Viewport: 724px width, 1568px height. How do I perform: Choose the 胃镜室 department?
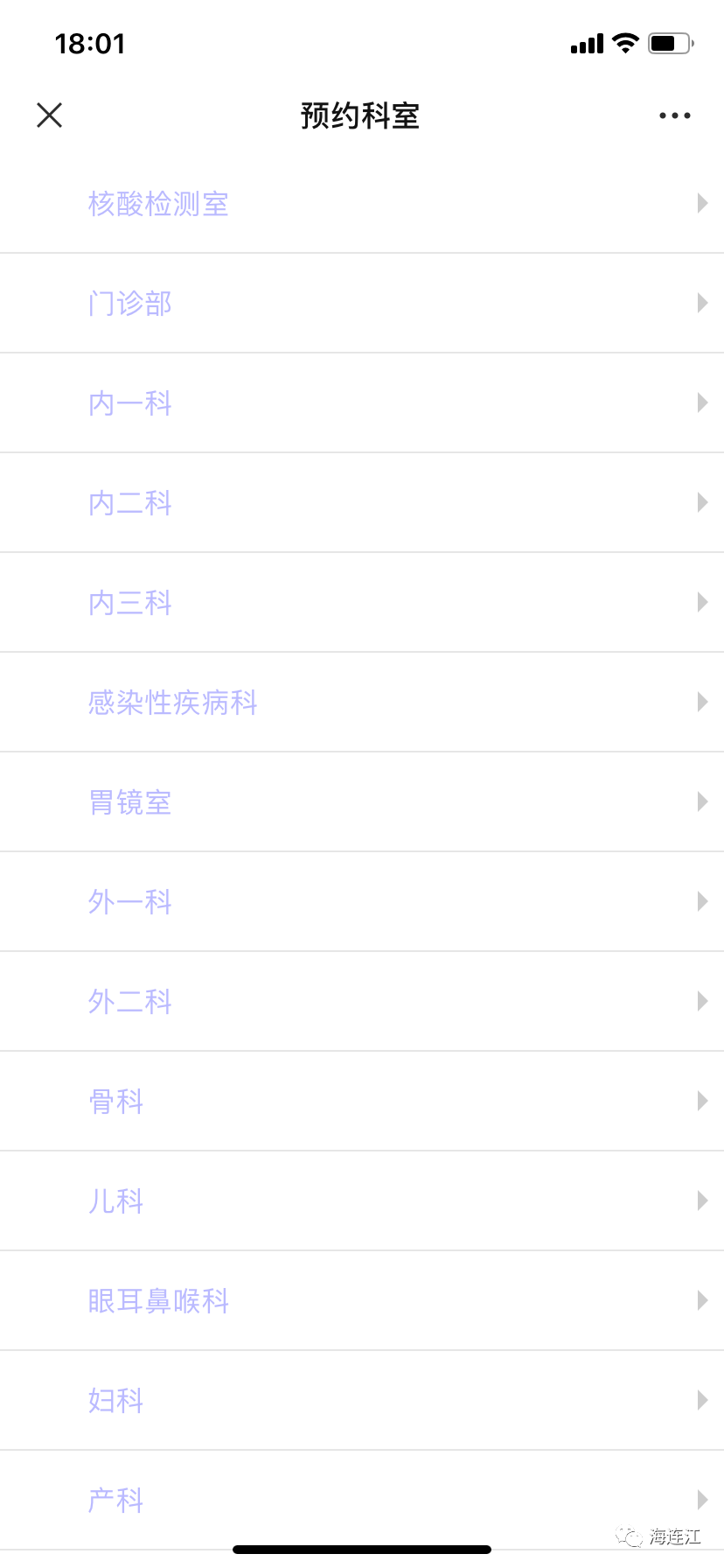point(129,801)
